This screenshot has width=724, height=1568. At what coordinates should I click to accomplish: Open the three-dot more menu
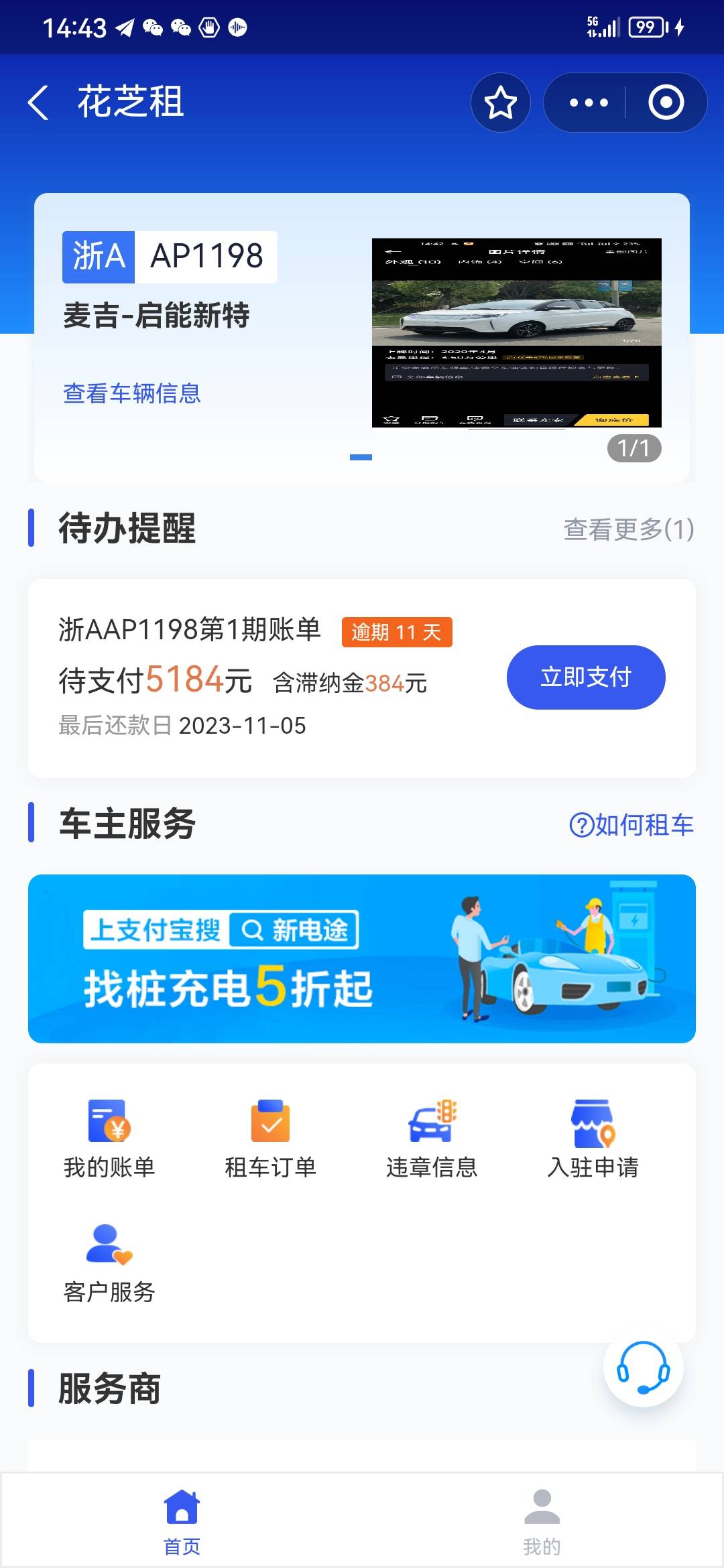click(588, 103)
